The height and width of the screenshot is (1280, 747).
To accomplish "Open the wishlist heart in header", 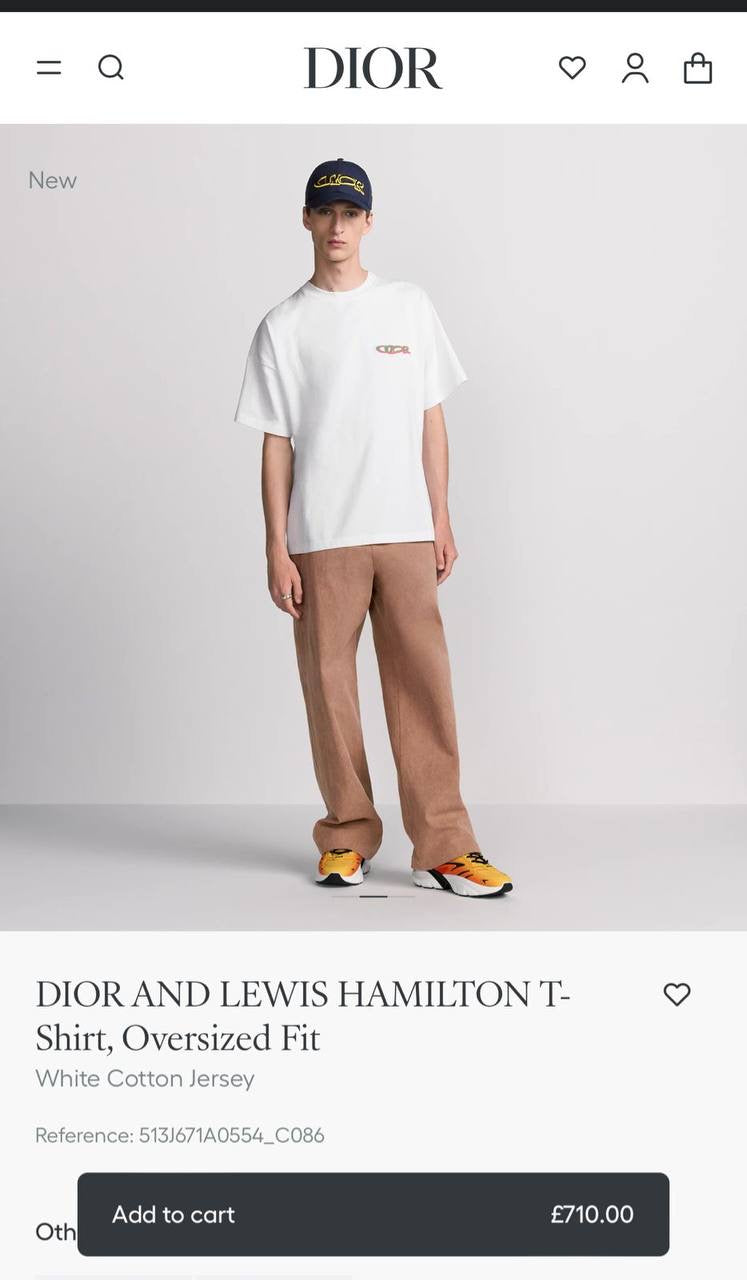I will click(x=572, y=68).
